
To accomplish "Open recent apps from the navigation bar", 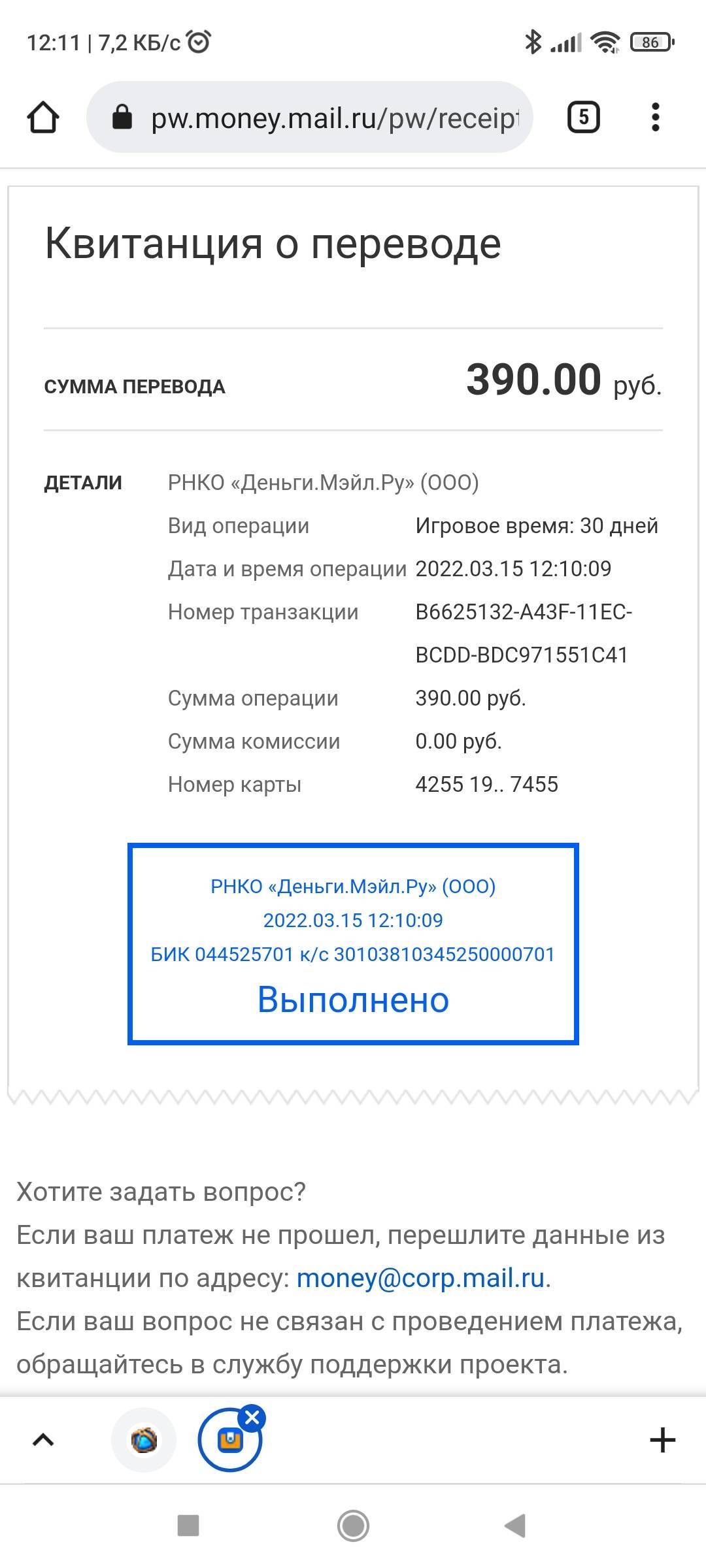I will 188,1526.
